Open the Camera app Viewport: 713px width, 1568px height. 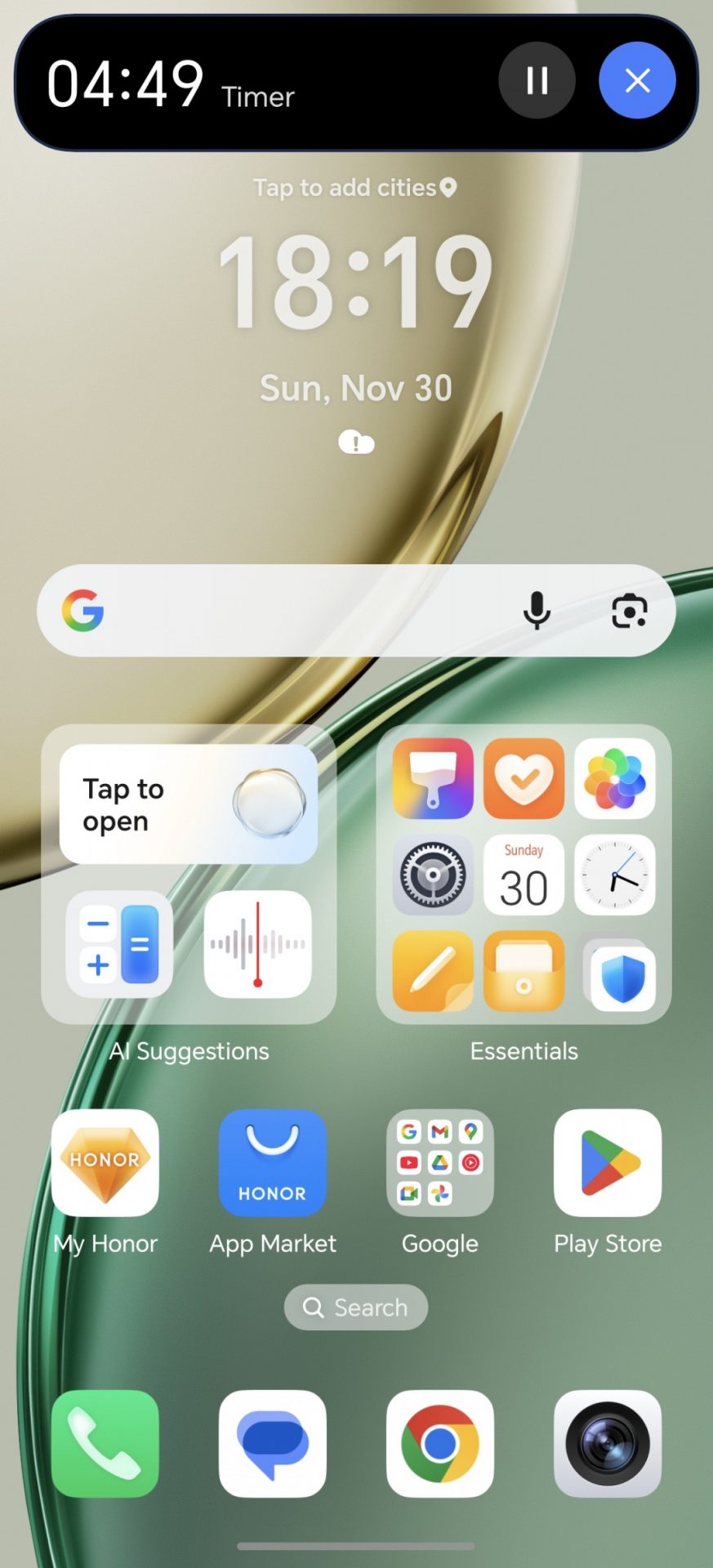click(x=608, y=1444)
